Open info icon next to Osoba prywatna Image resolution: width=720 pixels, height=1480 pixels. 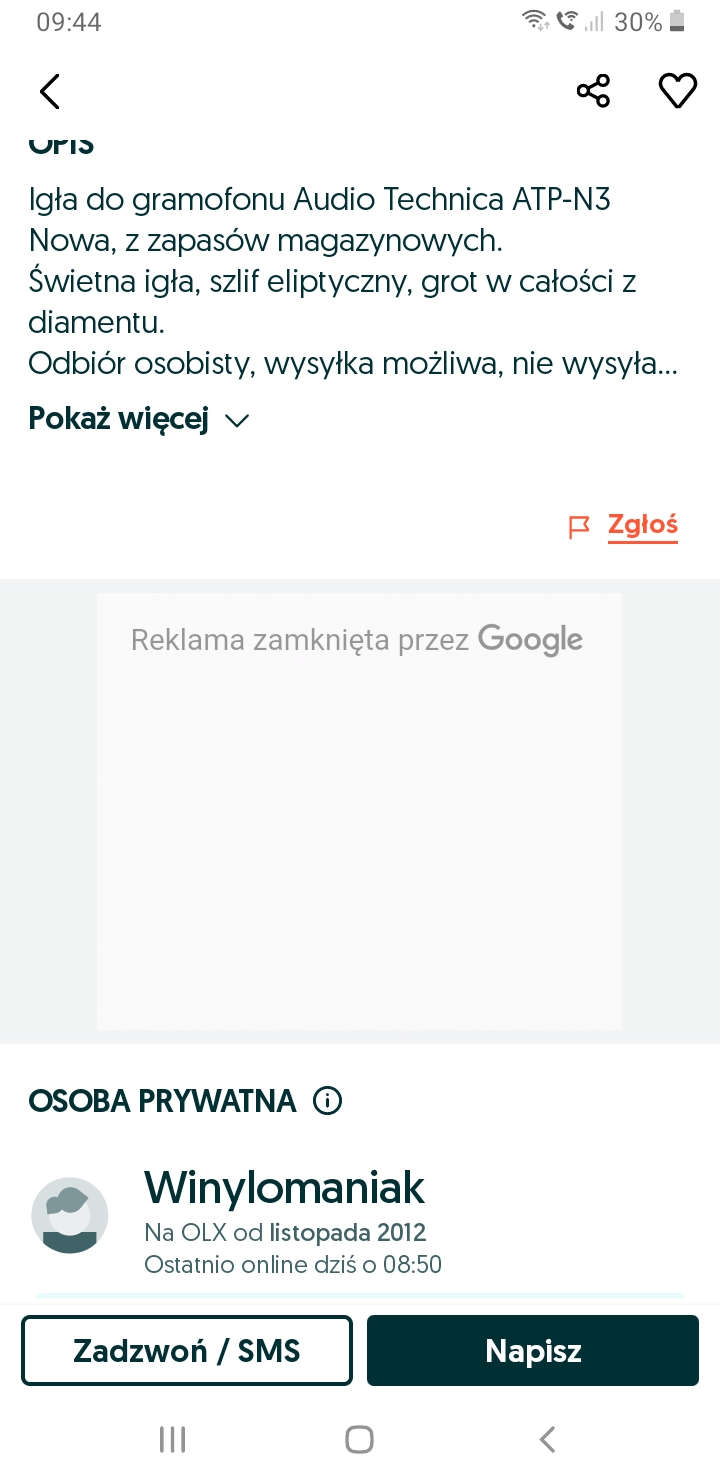tap(328, 1101)
